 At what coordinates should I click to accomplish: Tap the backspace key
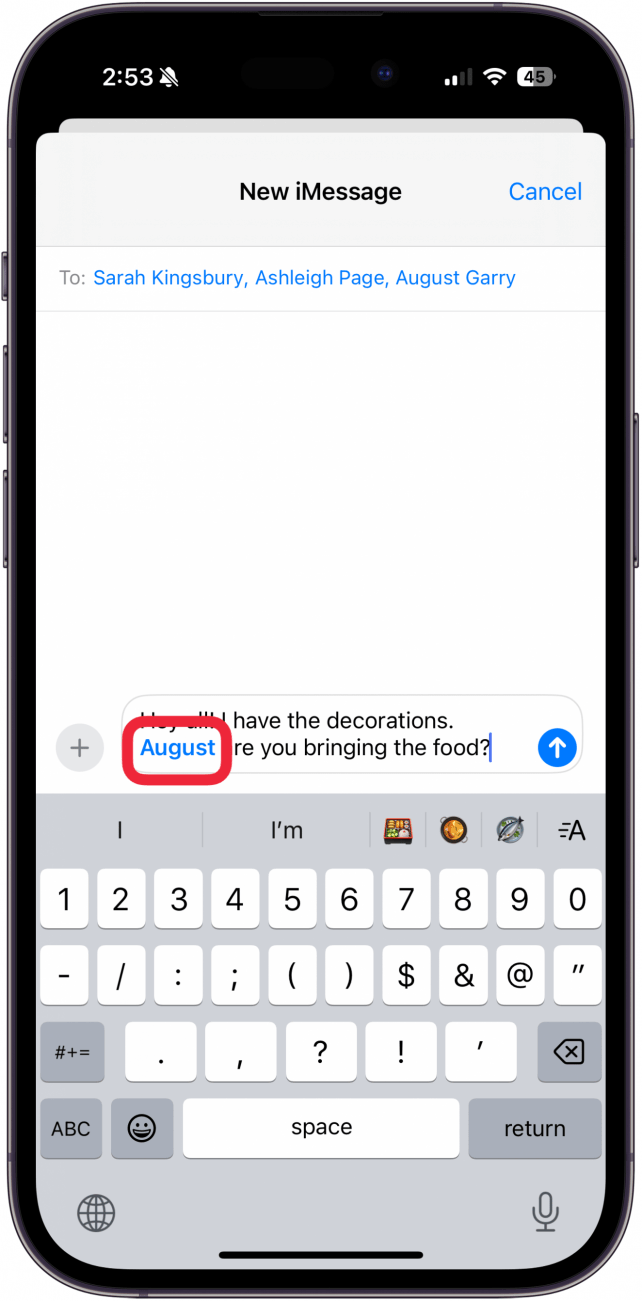click(x=569, y=1051)
